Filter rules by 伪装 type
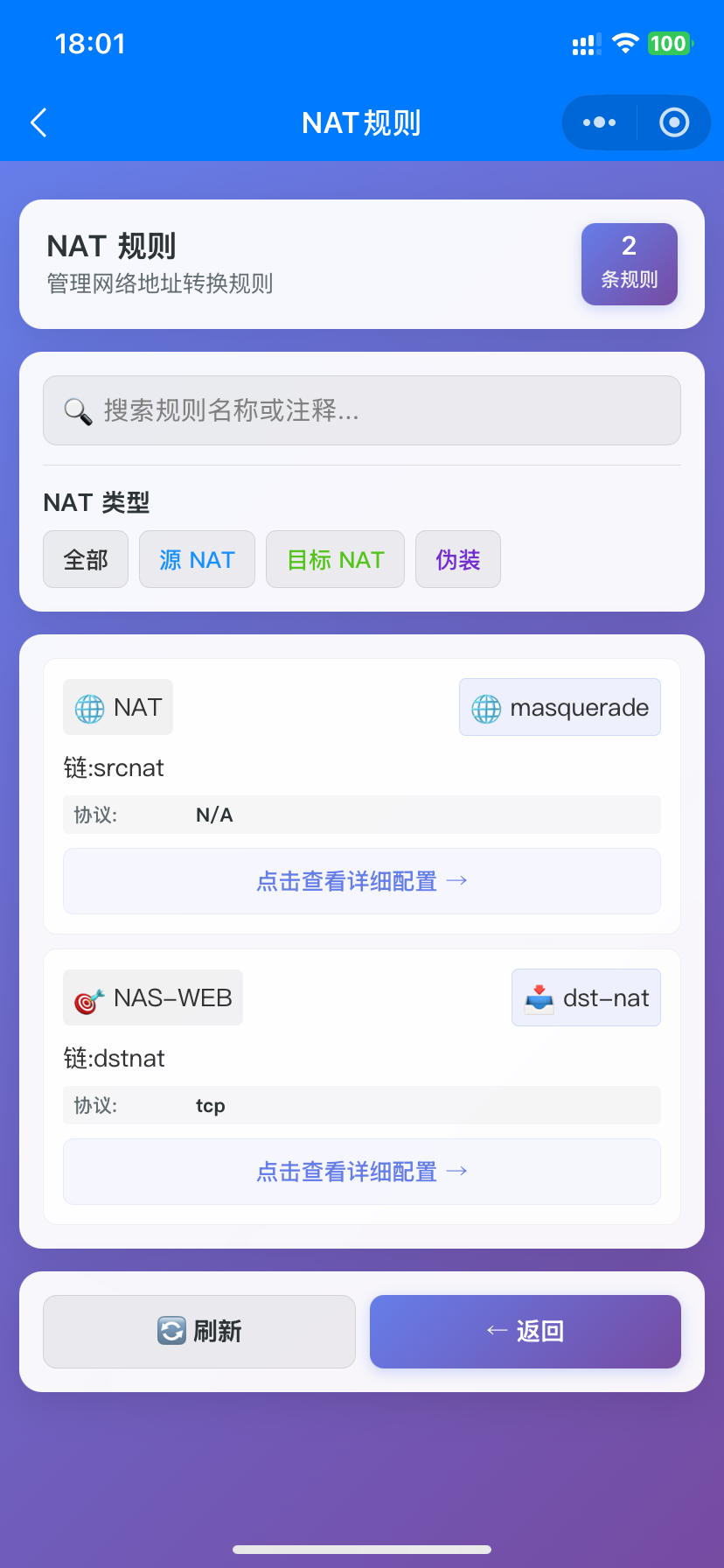Screen dimensions: 724x1568 457,559
